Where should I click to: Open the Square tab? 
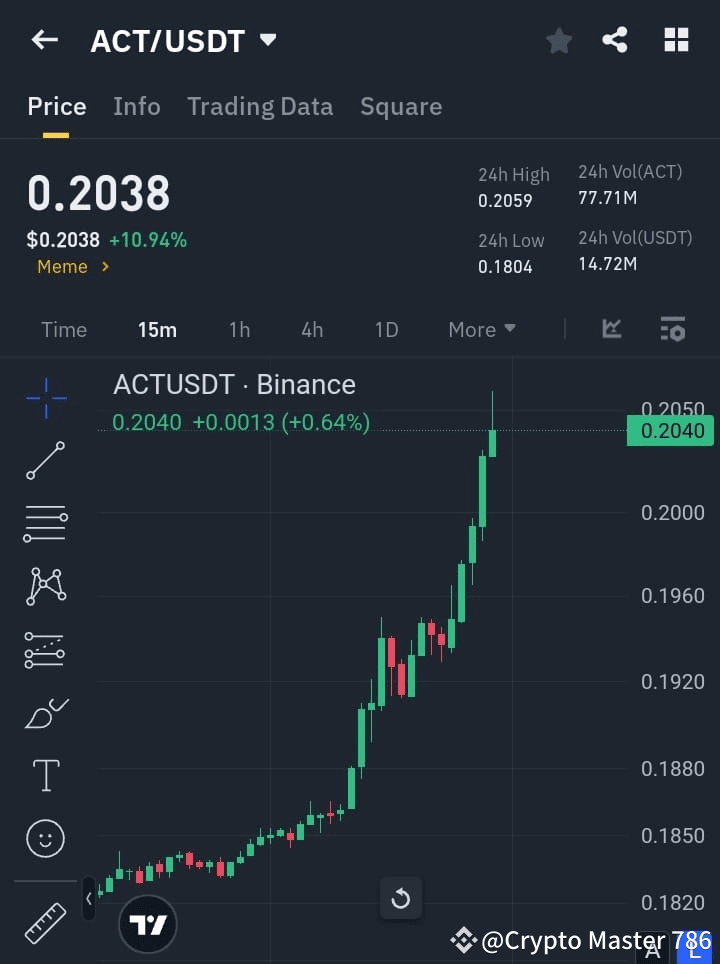coord(400,106)
